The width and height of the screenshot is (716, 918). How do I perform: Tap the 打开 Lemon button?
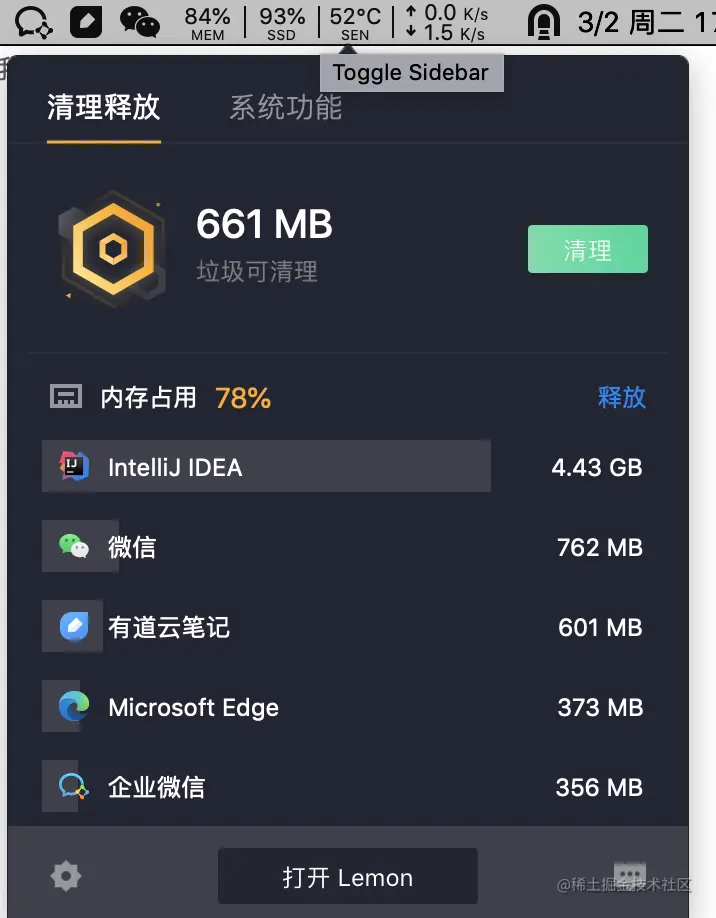coord(347,877)
